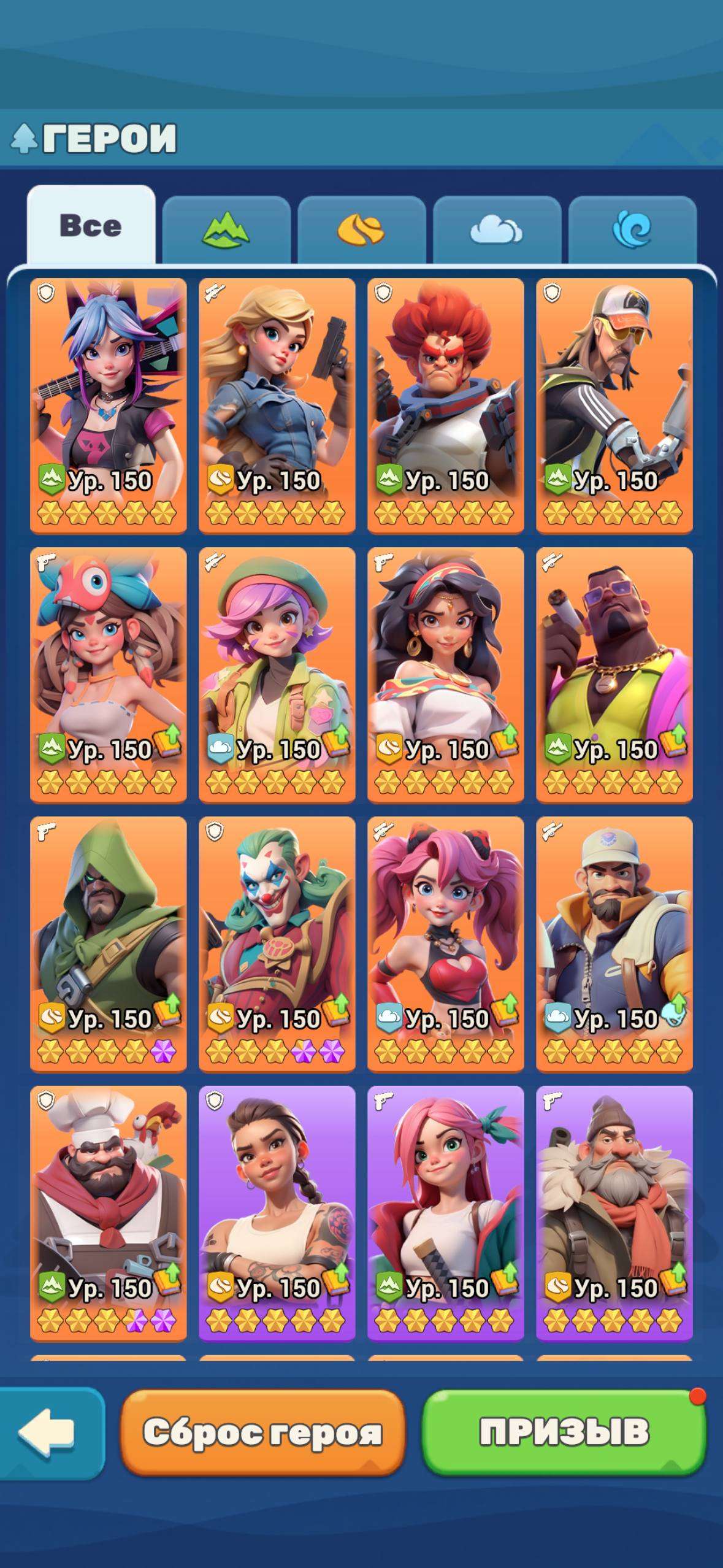Filter heroes by blue wave faction
This screenshot has width=723, height=1568.
point(632,230)
